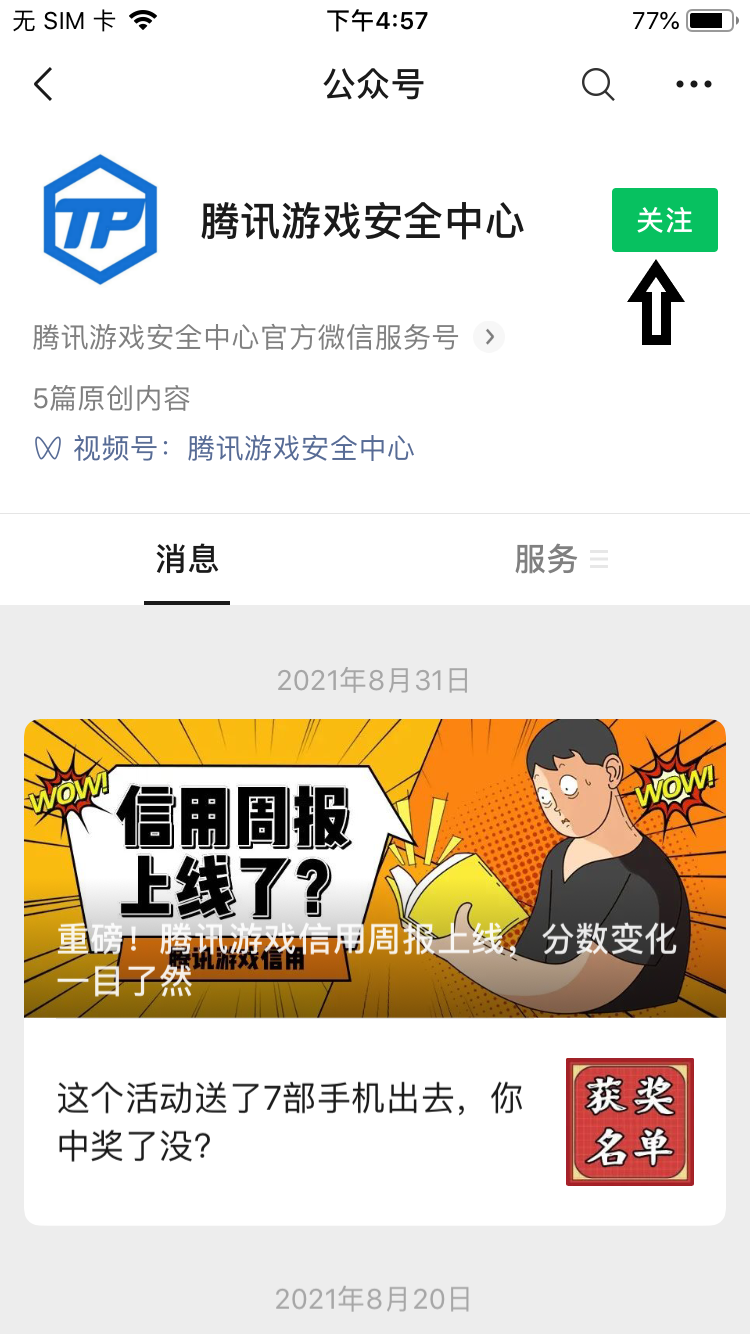Tap the account's TP avatar

tap(101, 220)
